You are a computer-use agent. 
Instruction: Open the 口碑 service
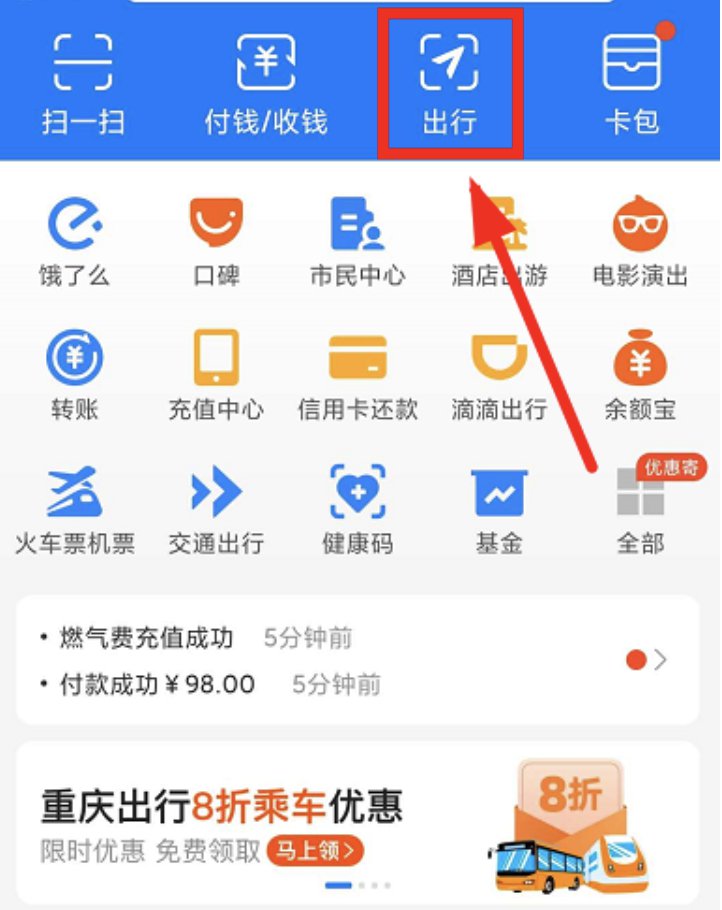tap(216, 240)
